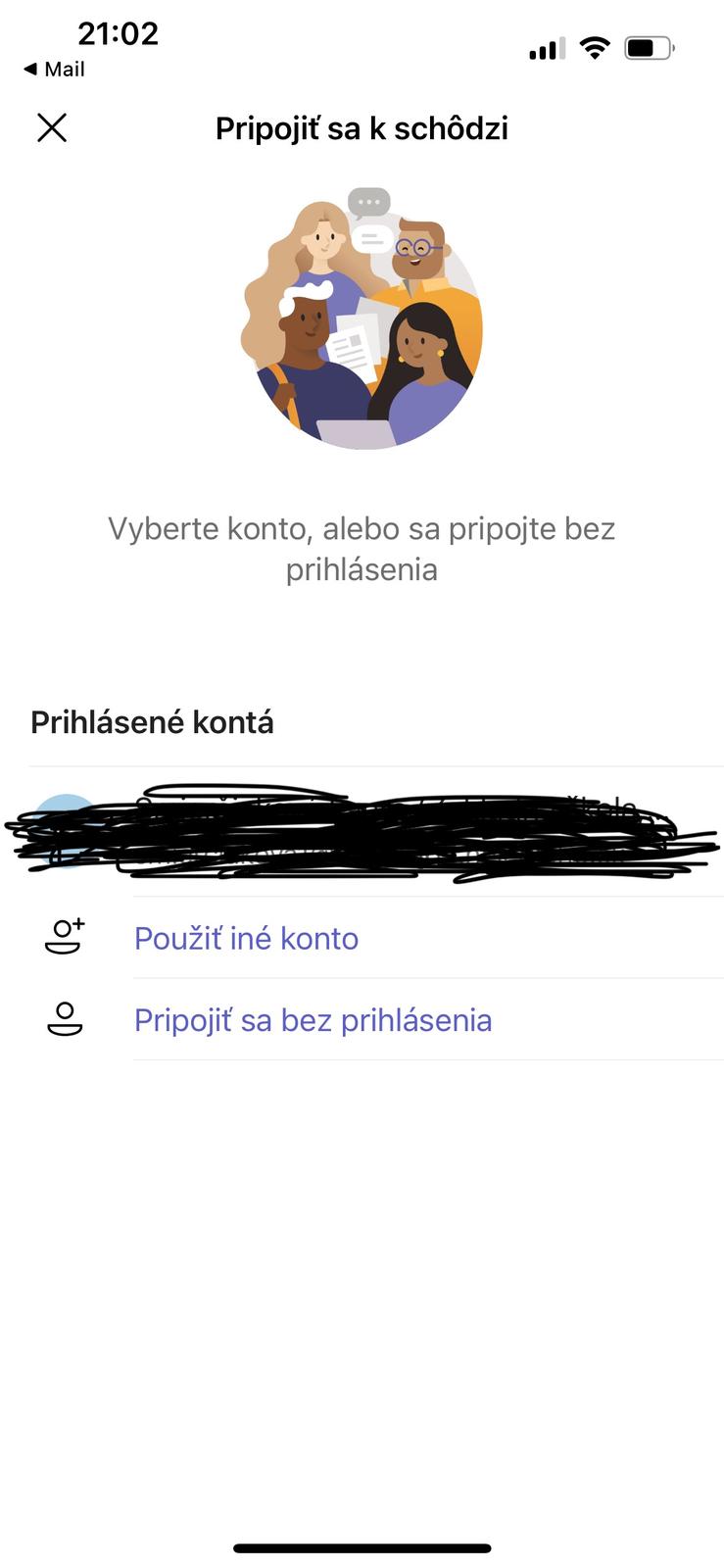Choose Použiť iné konto
The height and width of the screenshot is (1568, 724).
tap(246, 939)
